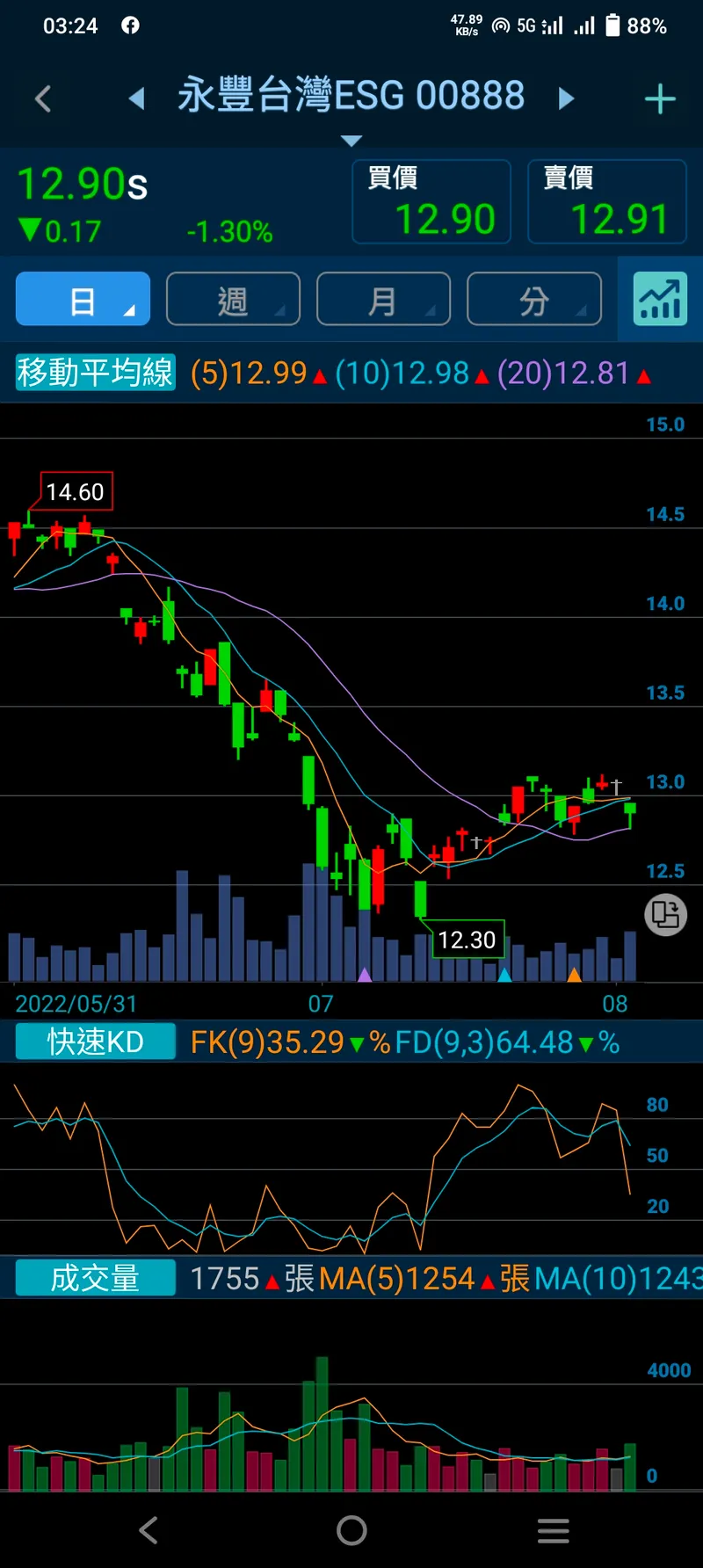Open the system recent apps

pyautogui.click(x=554, y=1530)
